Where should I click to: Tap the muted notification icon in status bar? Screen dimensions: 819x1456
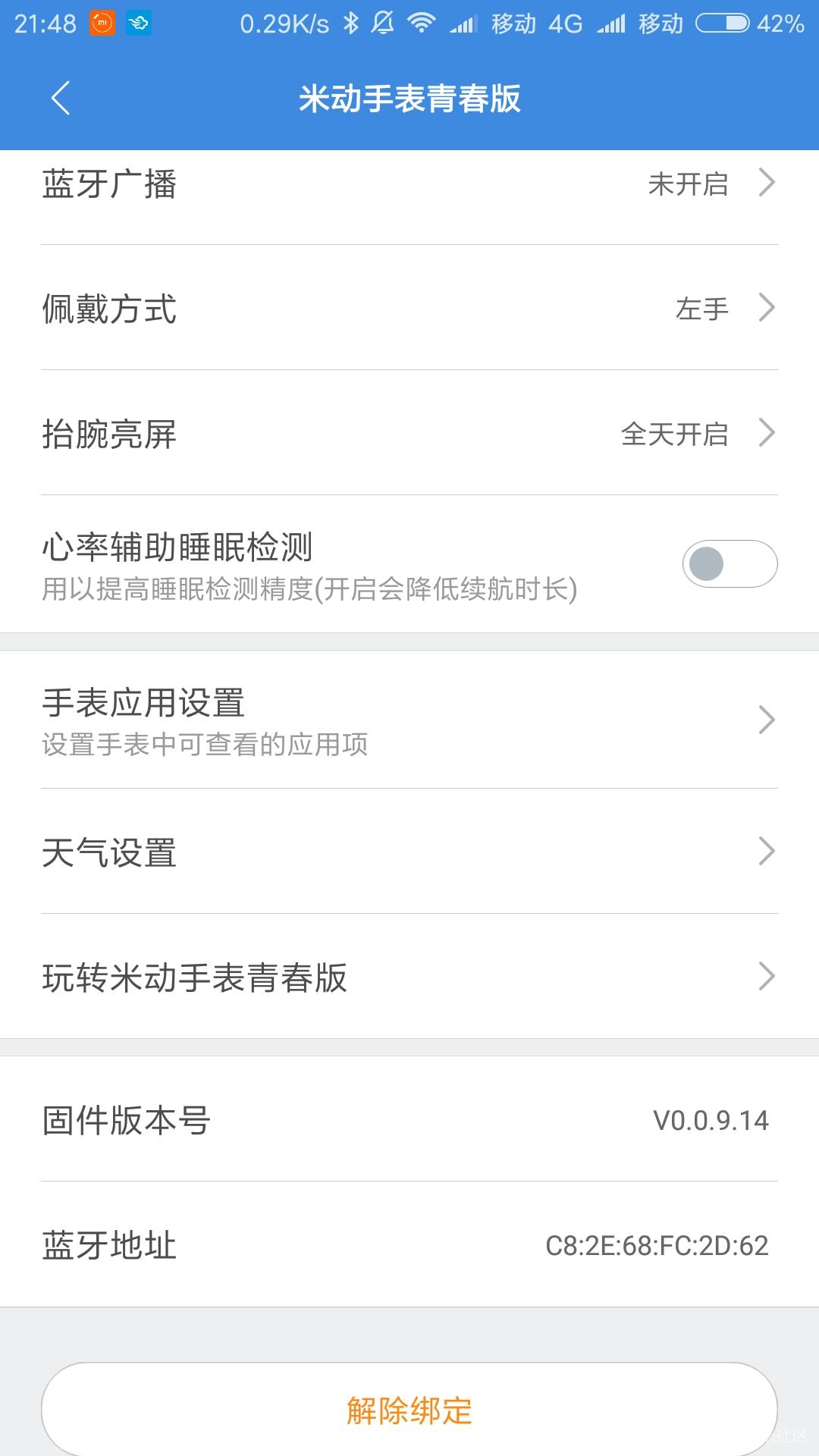pyautogui.click(x=383, y=23)
